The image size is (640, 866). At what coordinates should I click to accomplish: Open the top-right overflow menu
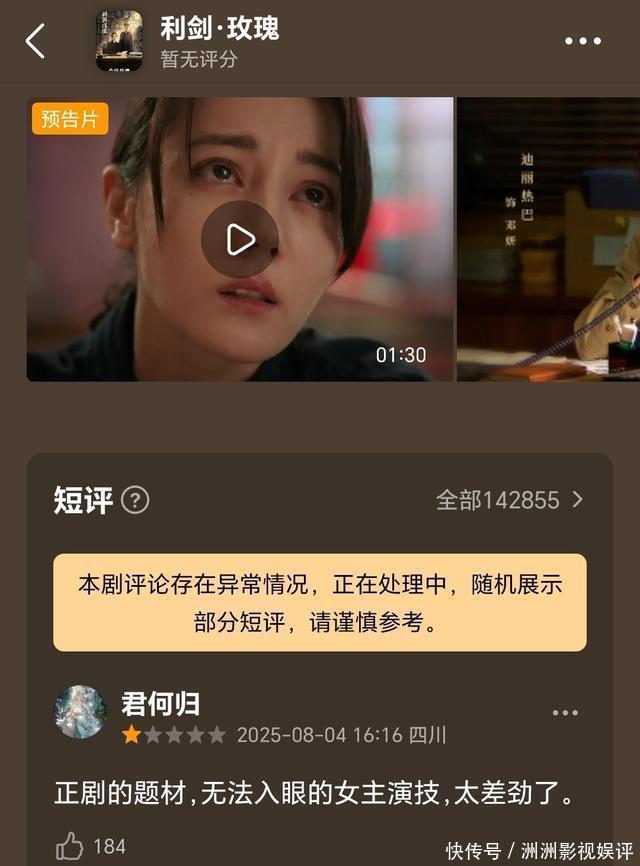(582, 42)
